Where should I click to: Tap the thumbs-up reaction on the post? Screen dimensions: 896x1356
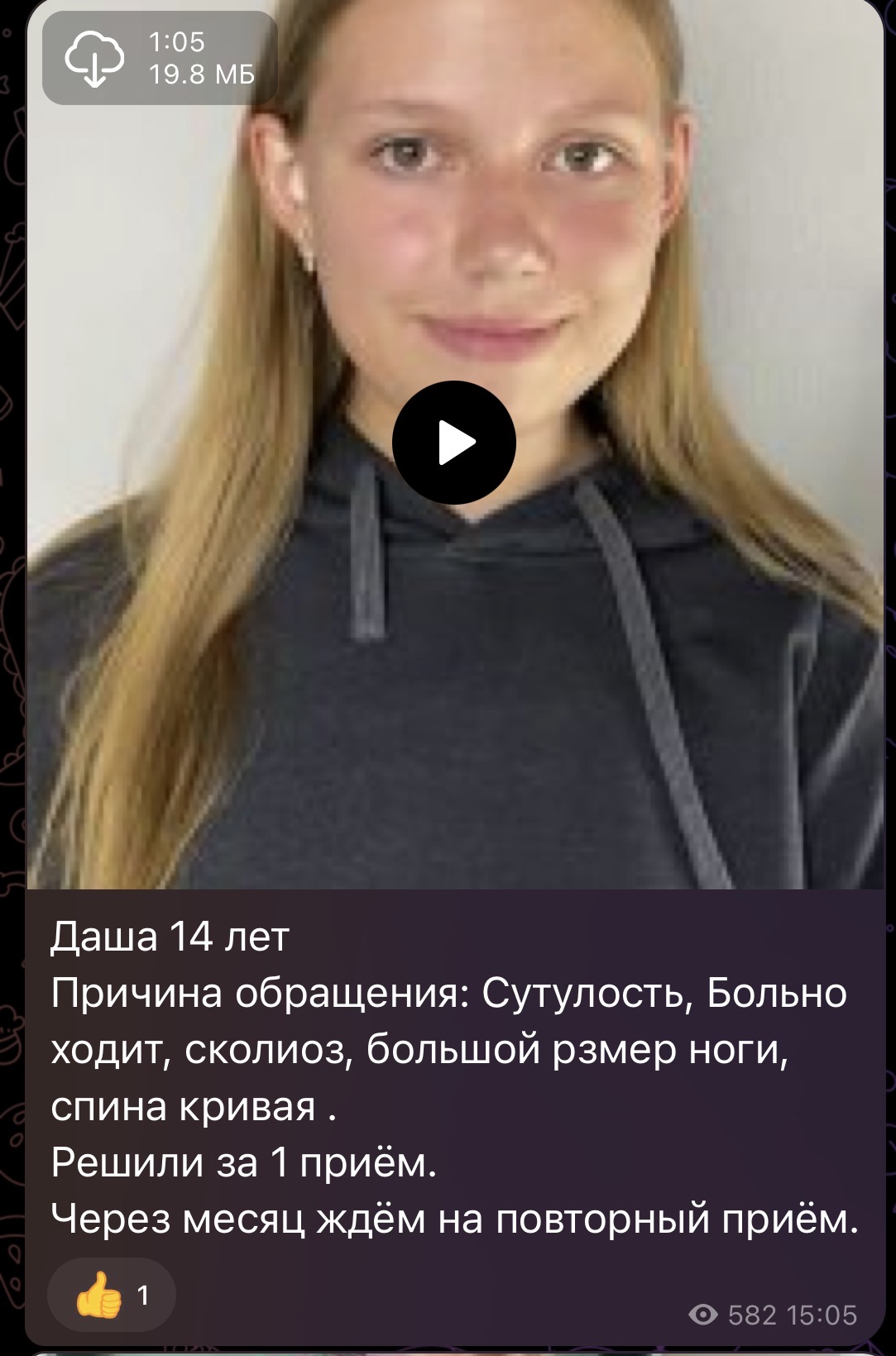(112, 1295)
